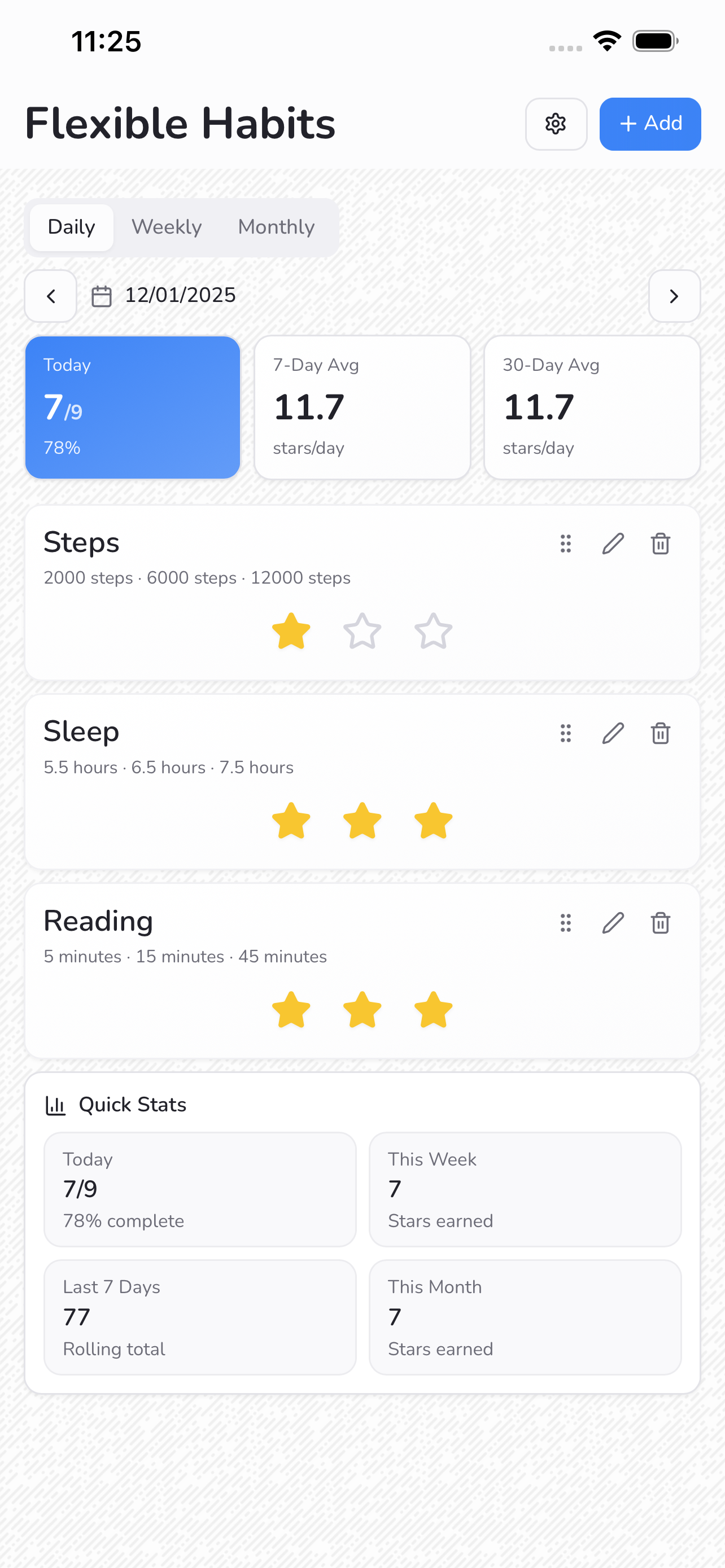This screenshot has width=725, height=1568.
Task: Switch to the Weekly tab
Action: point(166,227)
